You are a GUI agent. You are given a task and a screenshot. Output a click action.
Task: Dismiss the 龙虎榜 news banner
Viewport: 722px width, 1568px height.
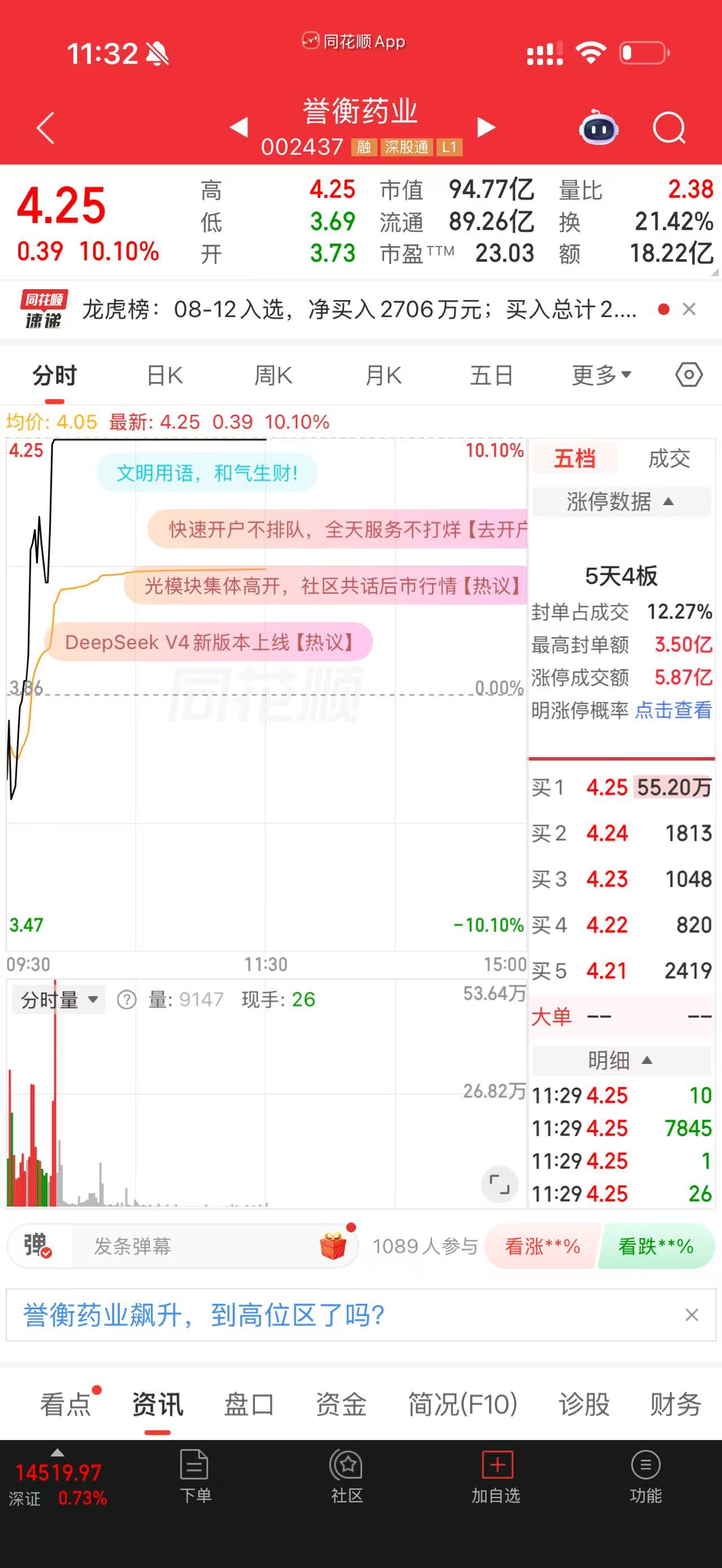click(x=689, y=309)
